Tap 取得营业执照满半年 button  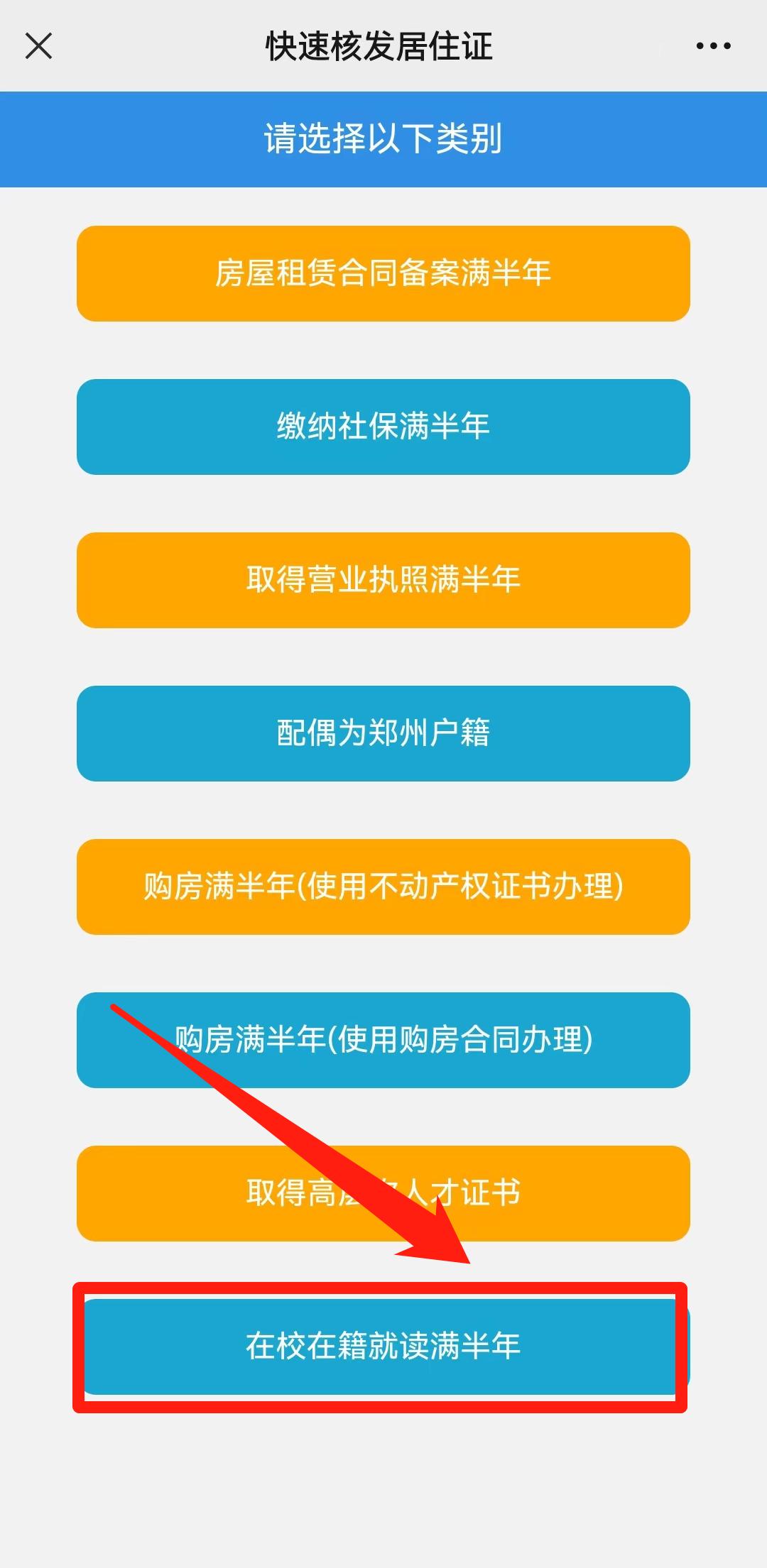tap(383, 580)
